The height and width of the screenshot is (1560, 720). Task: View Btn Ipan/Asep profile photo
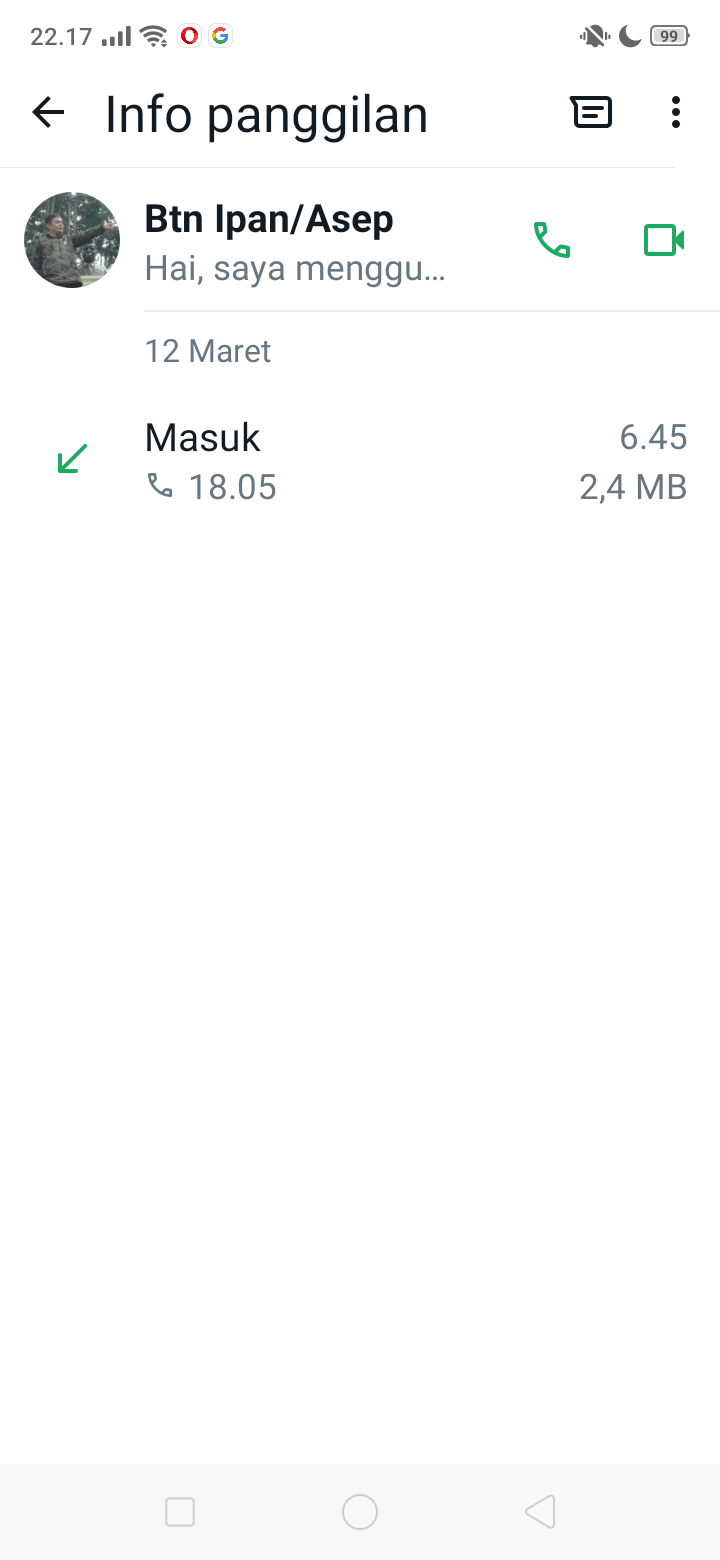pos(72,240)
